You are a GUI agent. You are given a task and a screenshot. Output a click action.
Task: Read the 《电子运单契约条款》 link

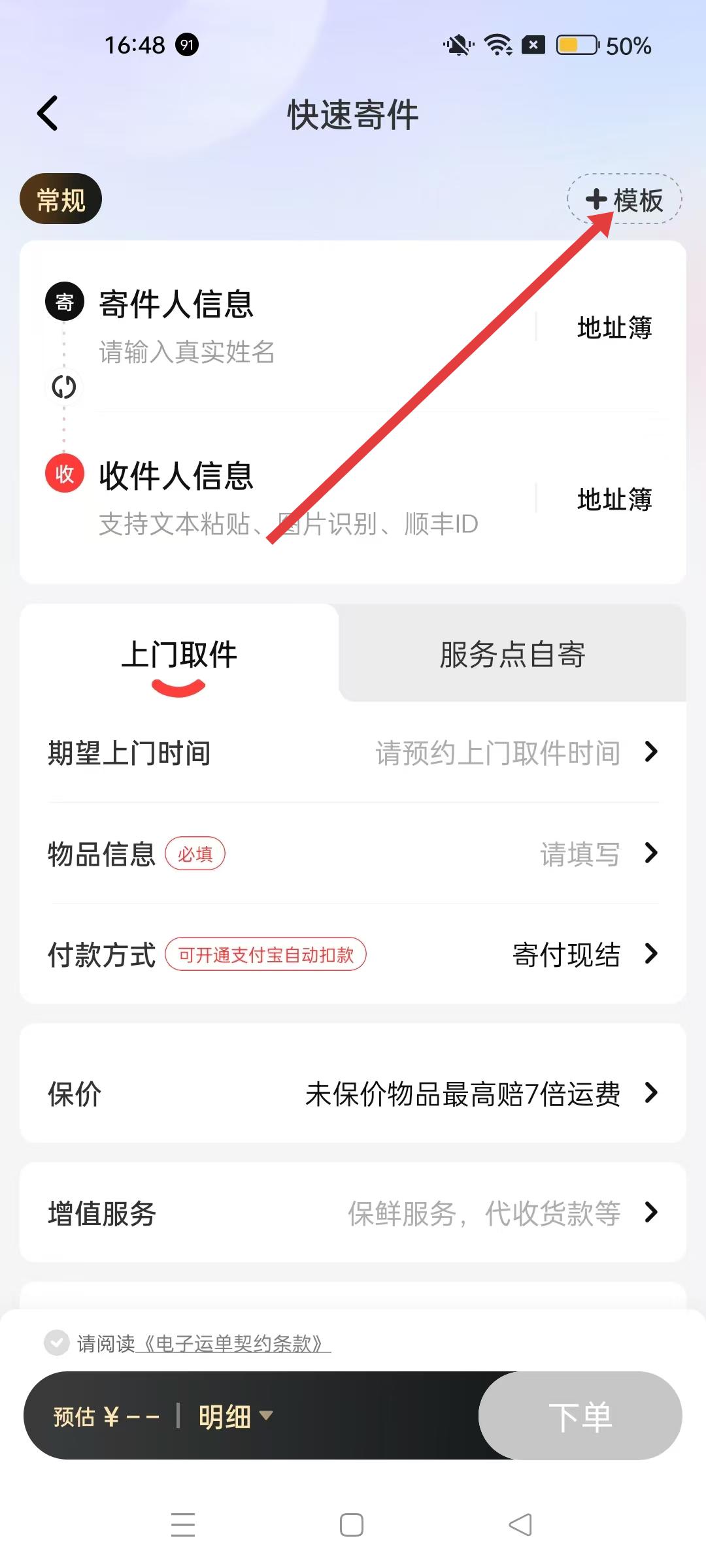point(233,1343)
